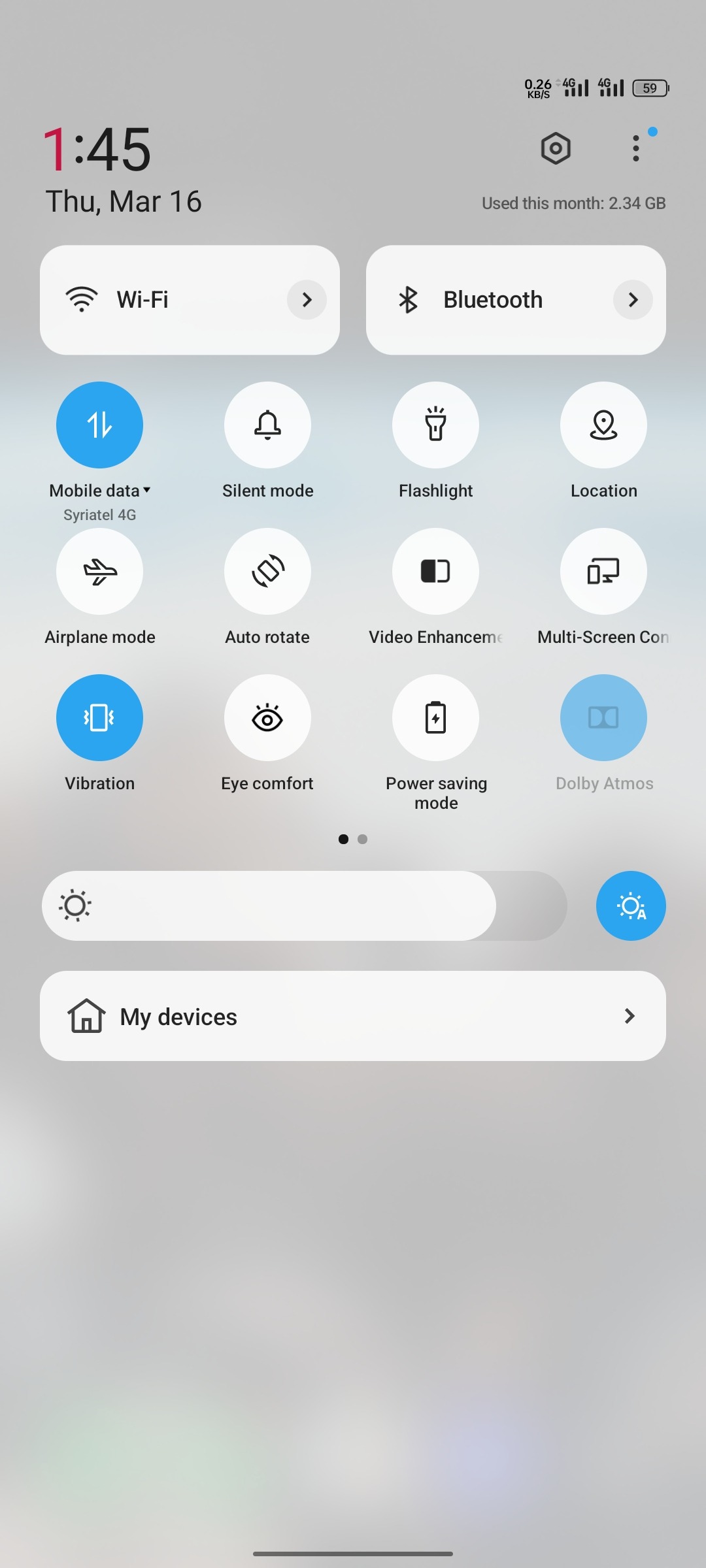
Task: Expand Bluetooth devices with its arrow
Action: coord(633,300)
